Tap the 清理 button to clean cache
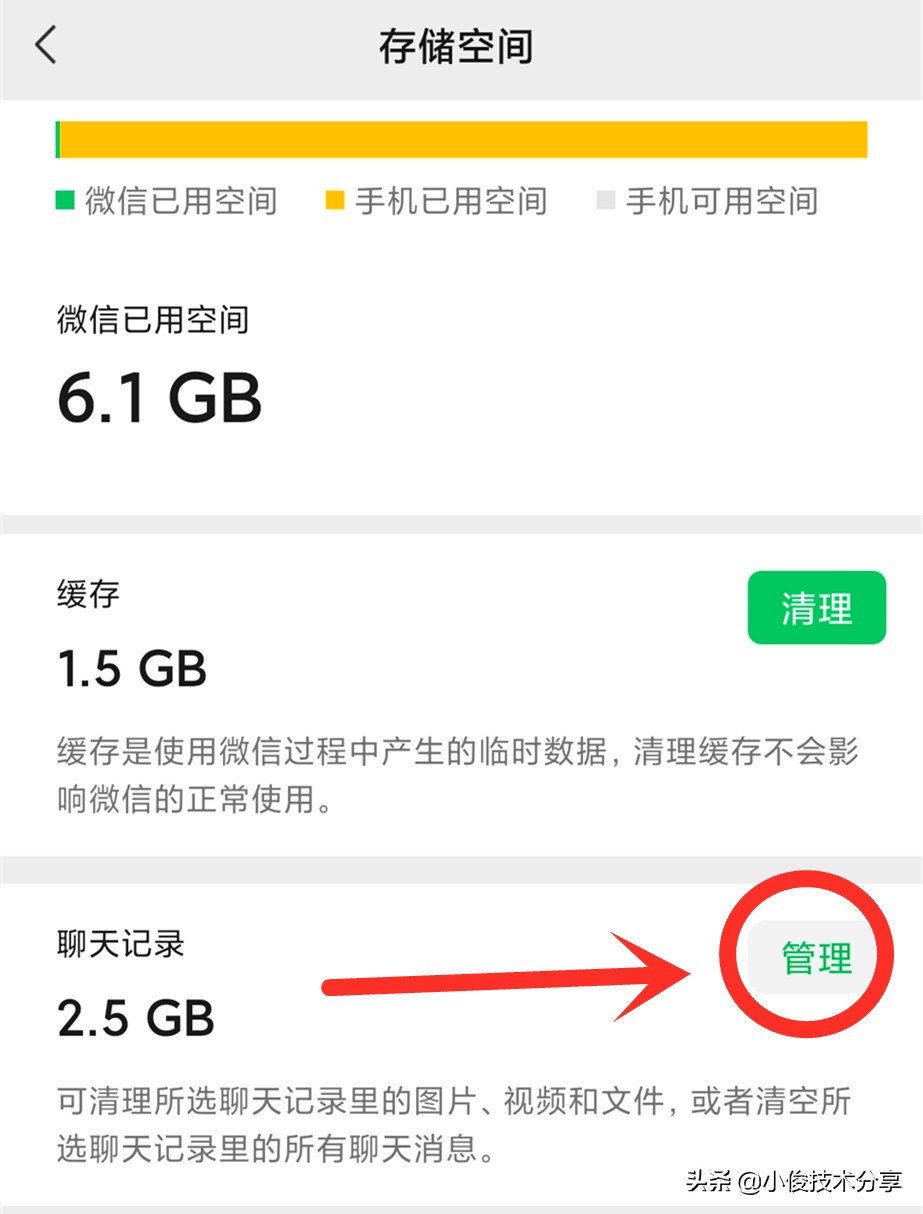This screenshot has height=1214, width=923. tap(816, 607)
